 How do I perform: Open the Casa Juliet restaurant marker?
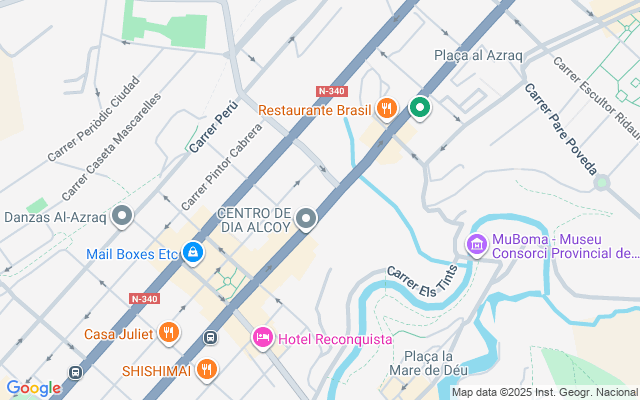click(169, 333)
